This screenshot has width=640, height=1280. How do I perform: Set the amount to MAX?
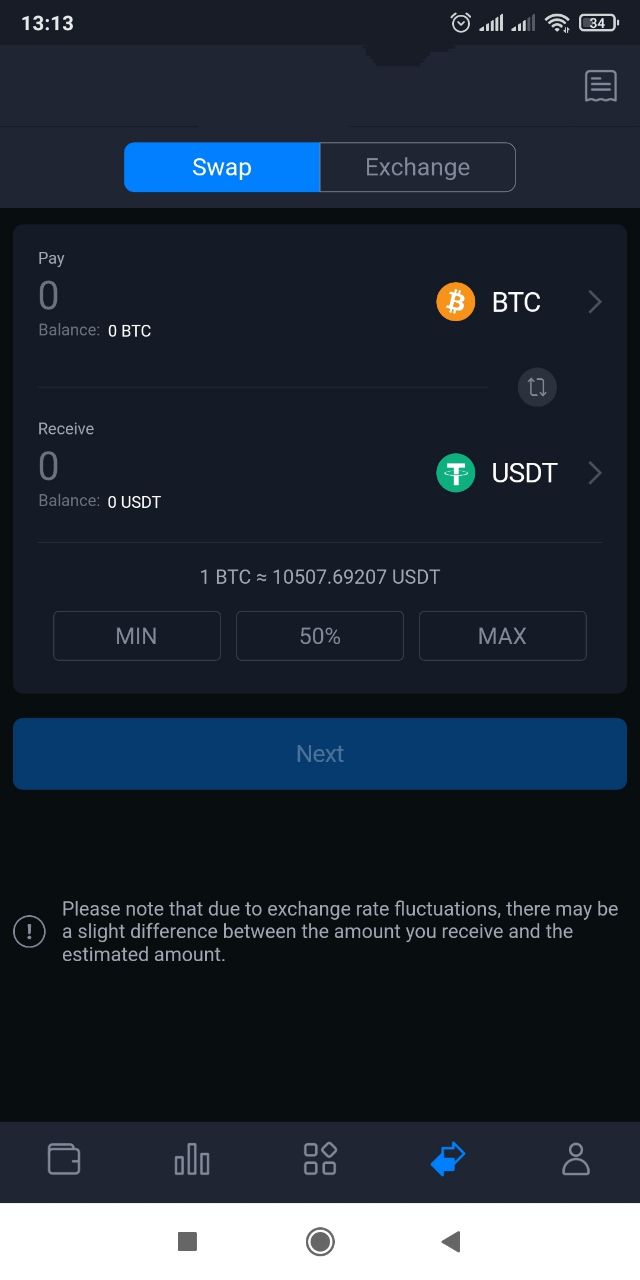click(x=503, y=636)
